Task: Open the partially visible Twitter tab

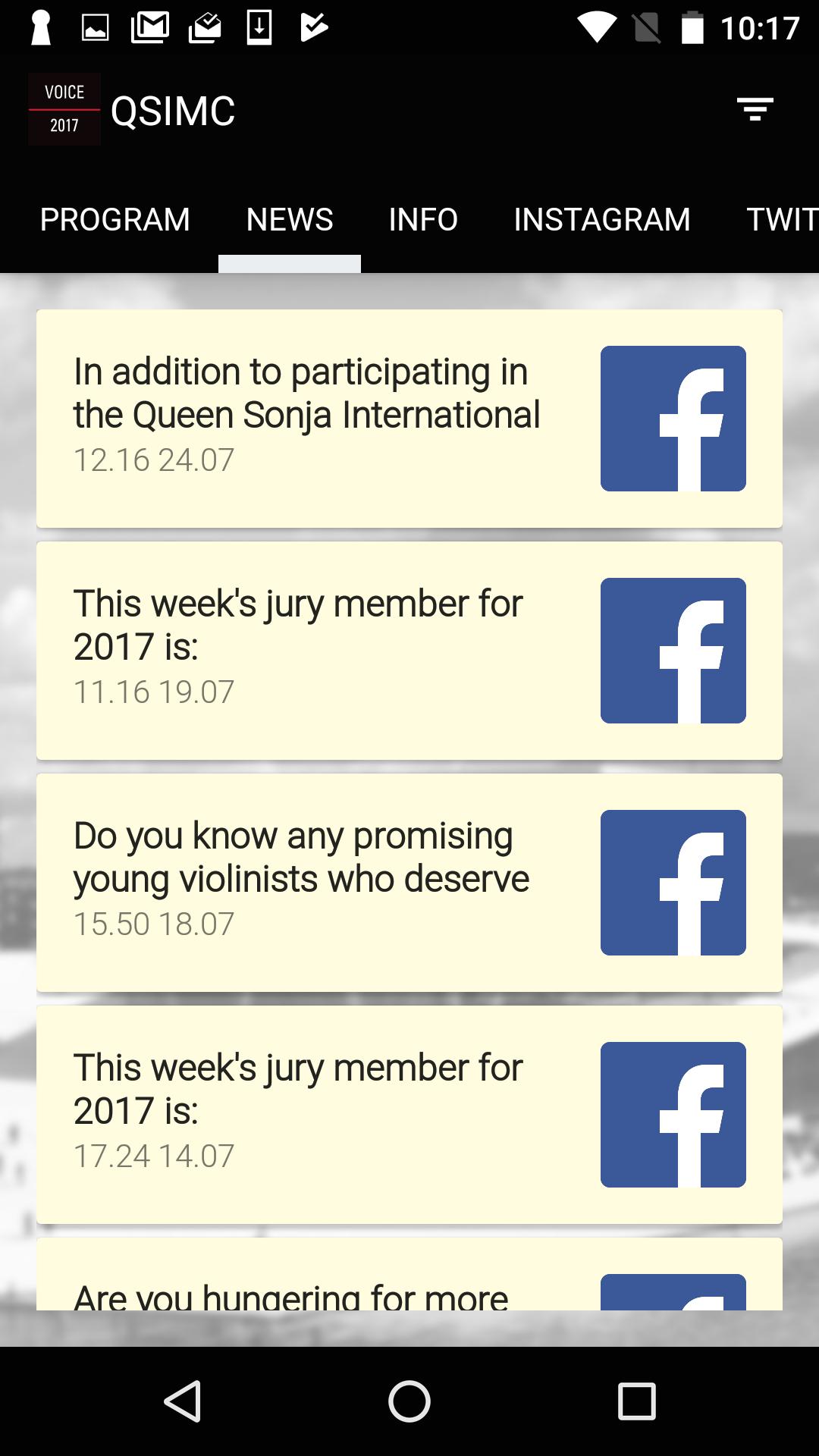Action: 781,220
